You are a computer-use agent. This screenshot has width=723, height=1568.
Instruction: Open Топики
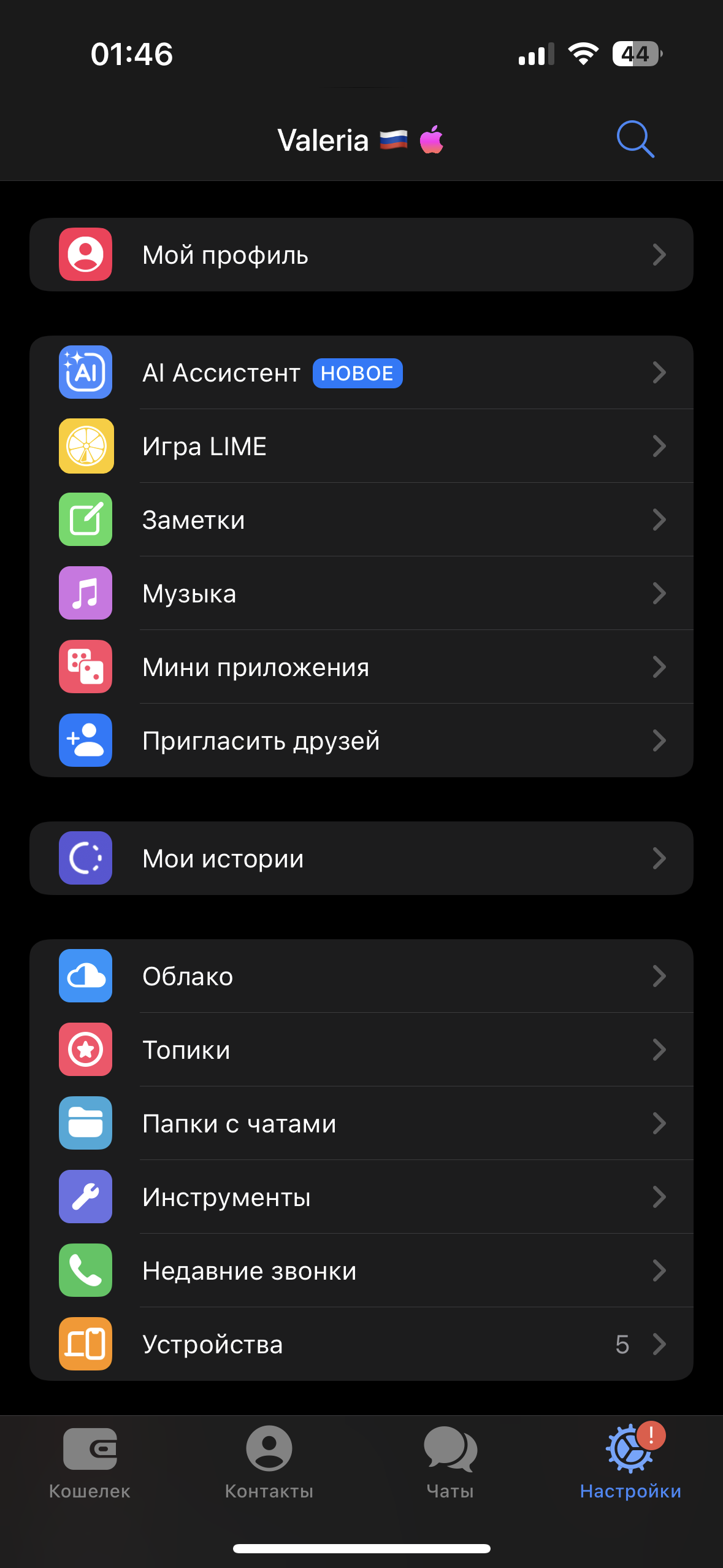tap(361, 1050)
